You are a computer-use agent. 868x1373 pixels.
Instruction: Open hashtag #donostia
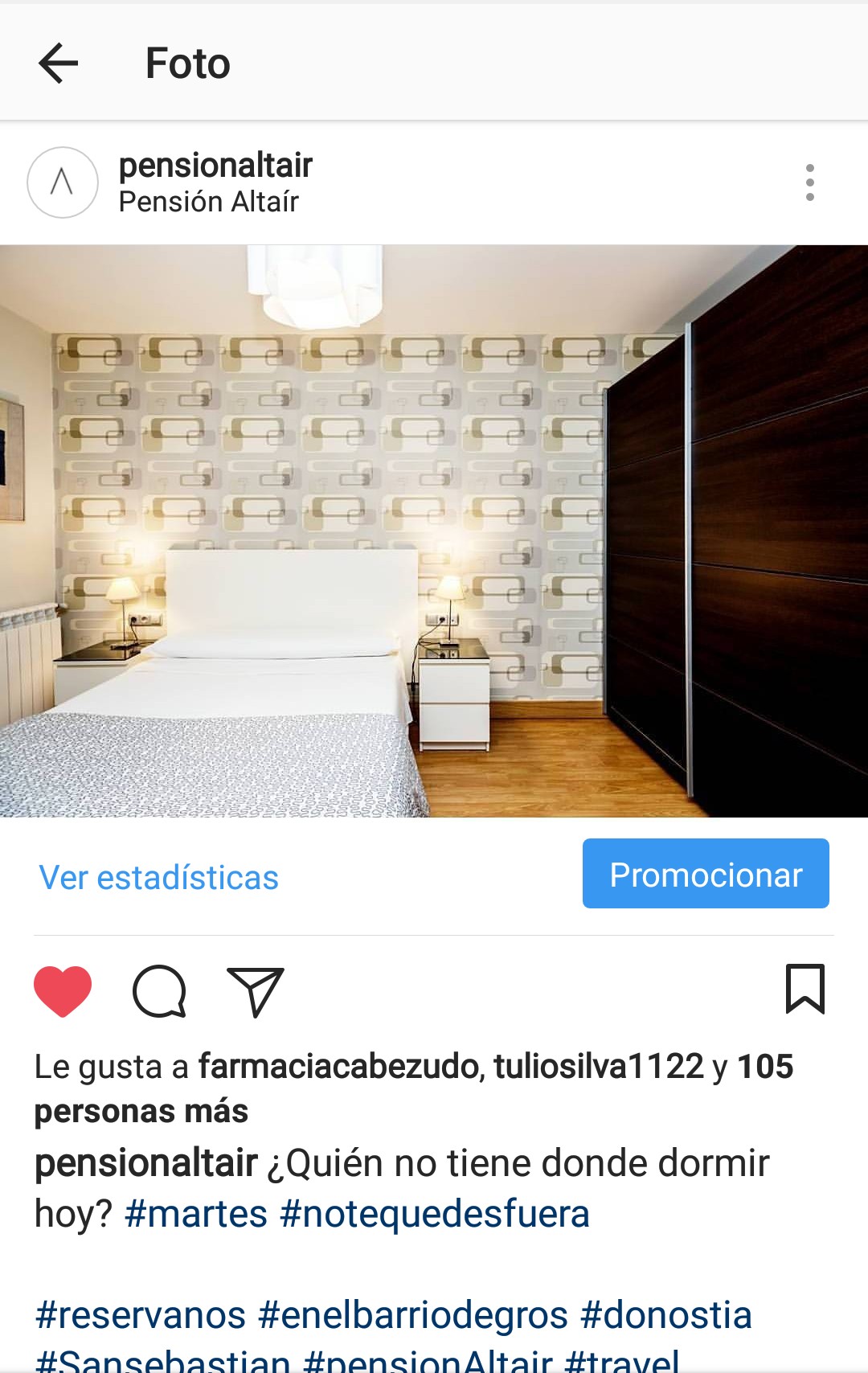click(666, 1316)
